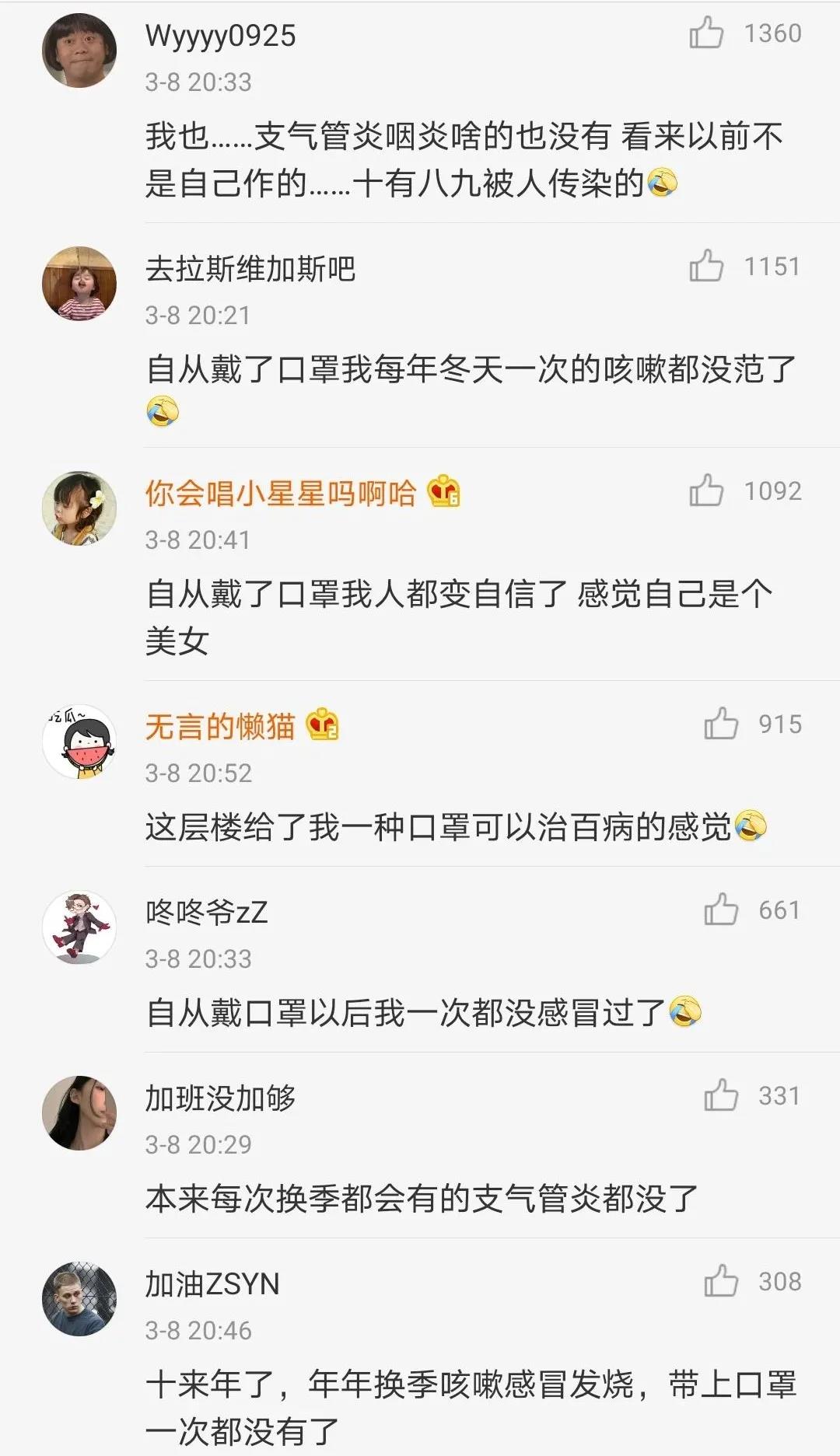Like the comment by 咚咚爷zZ

click(x=721, y=910)
